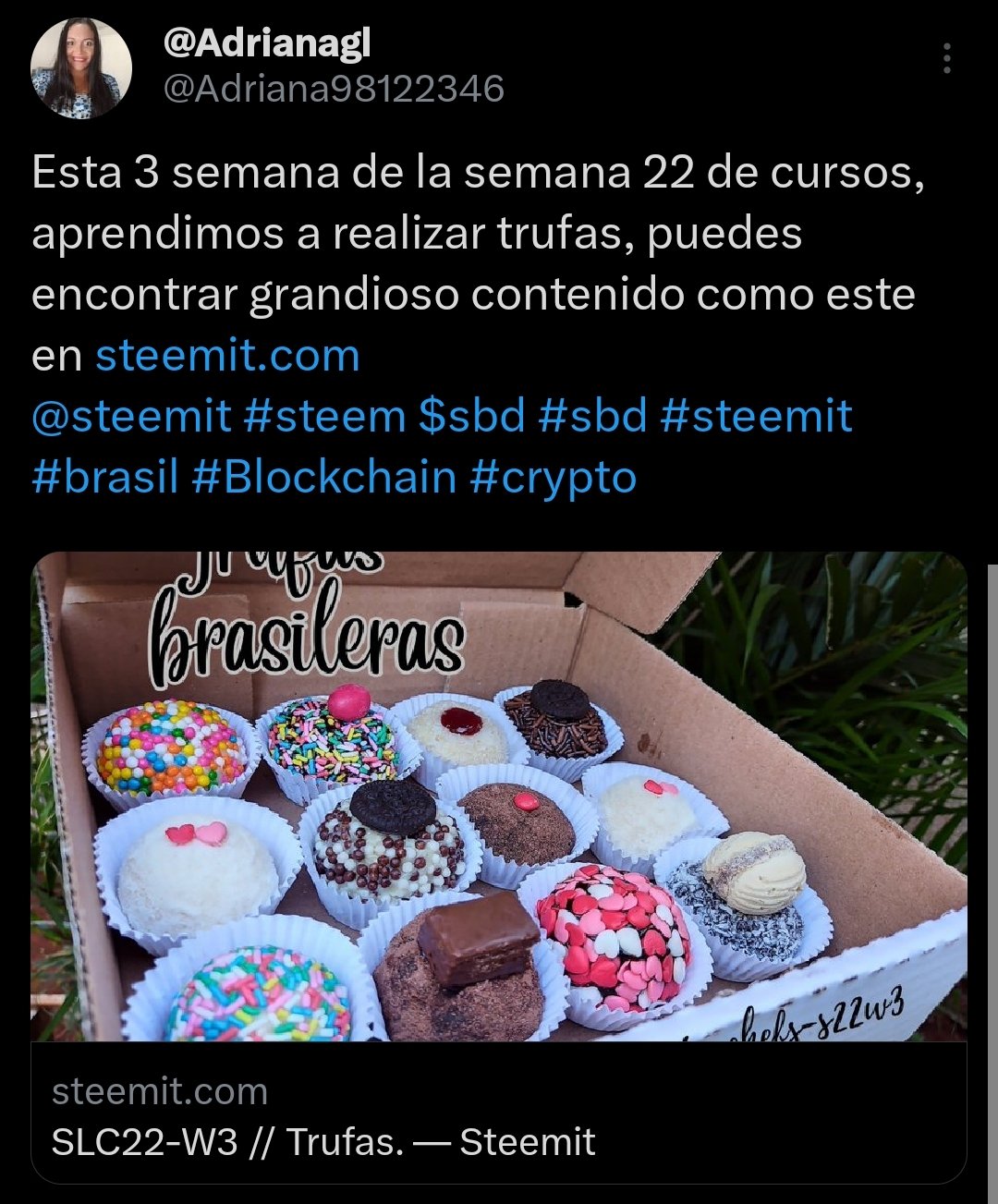The image size is (998, 1204).
Task: View the #sbd hashtag
Action: coord(591,417)
